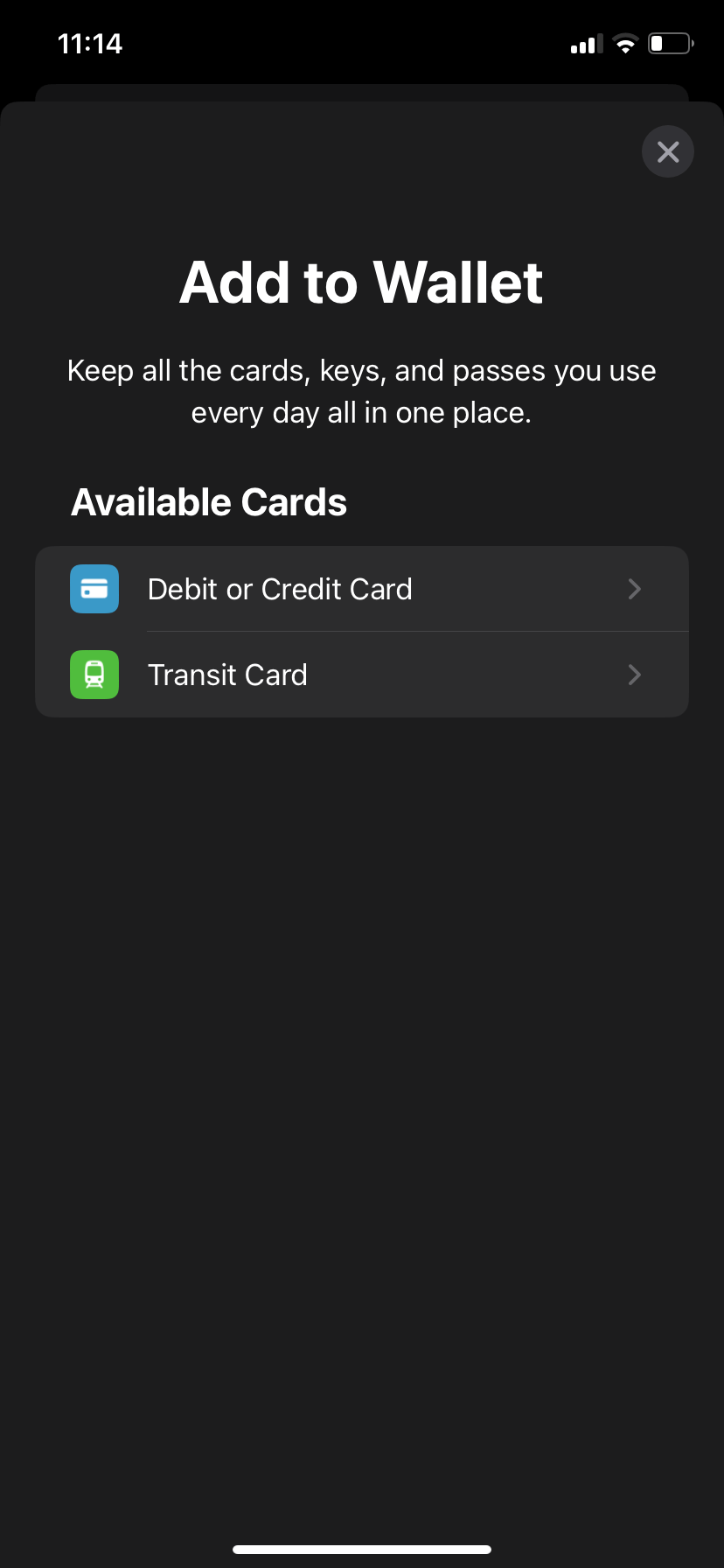The width and height of the screenshot is (724, 1568).
Task: Select the Transit Card row
Action: [x=362, y=675]
